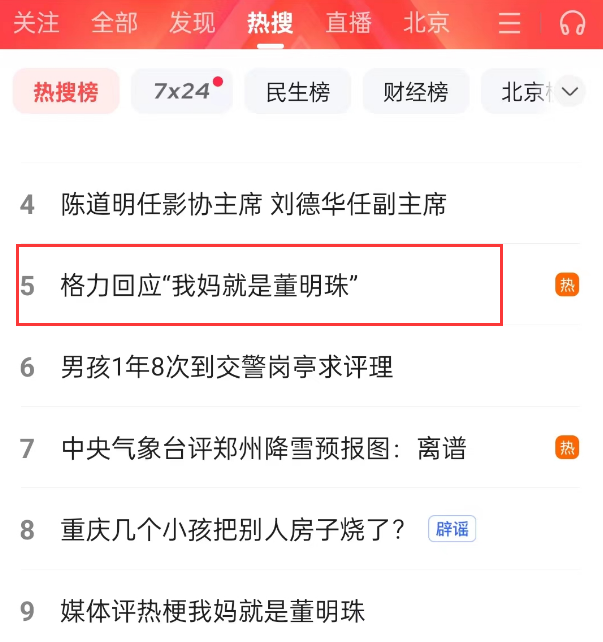Open the 7x24 news chip
Viewport: 603px width, 642px height.
182,92
